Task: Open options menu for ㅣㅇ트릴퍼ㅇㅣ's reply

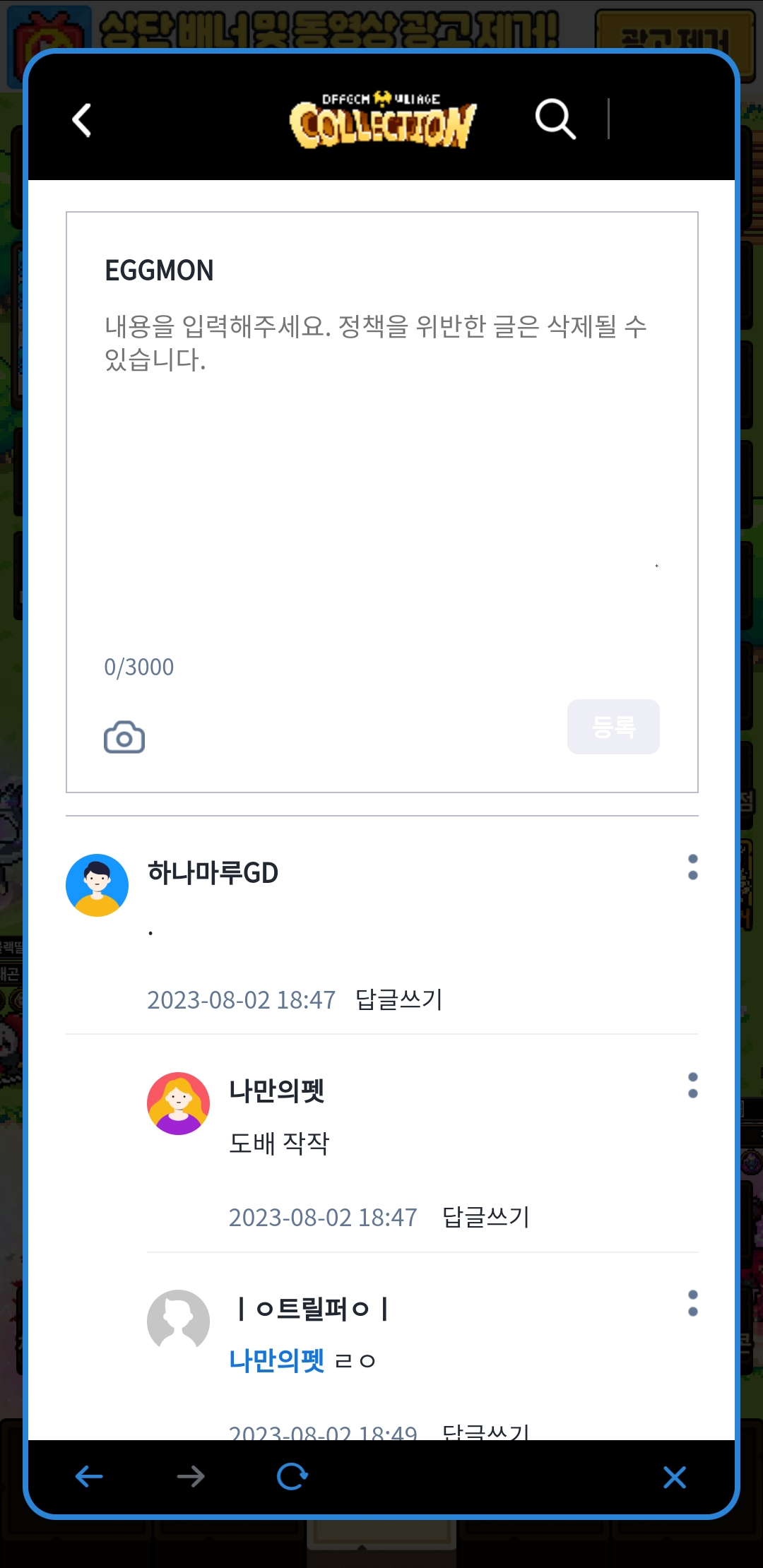Action: coord(692,1303)
